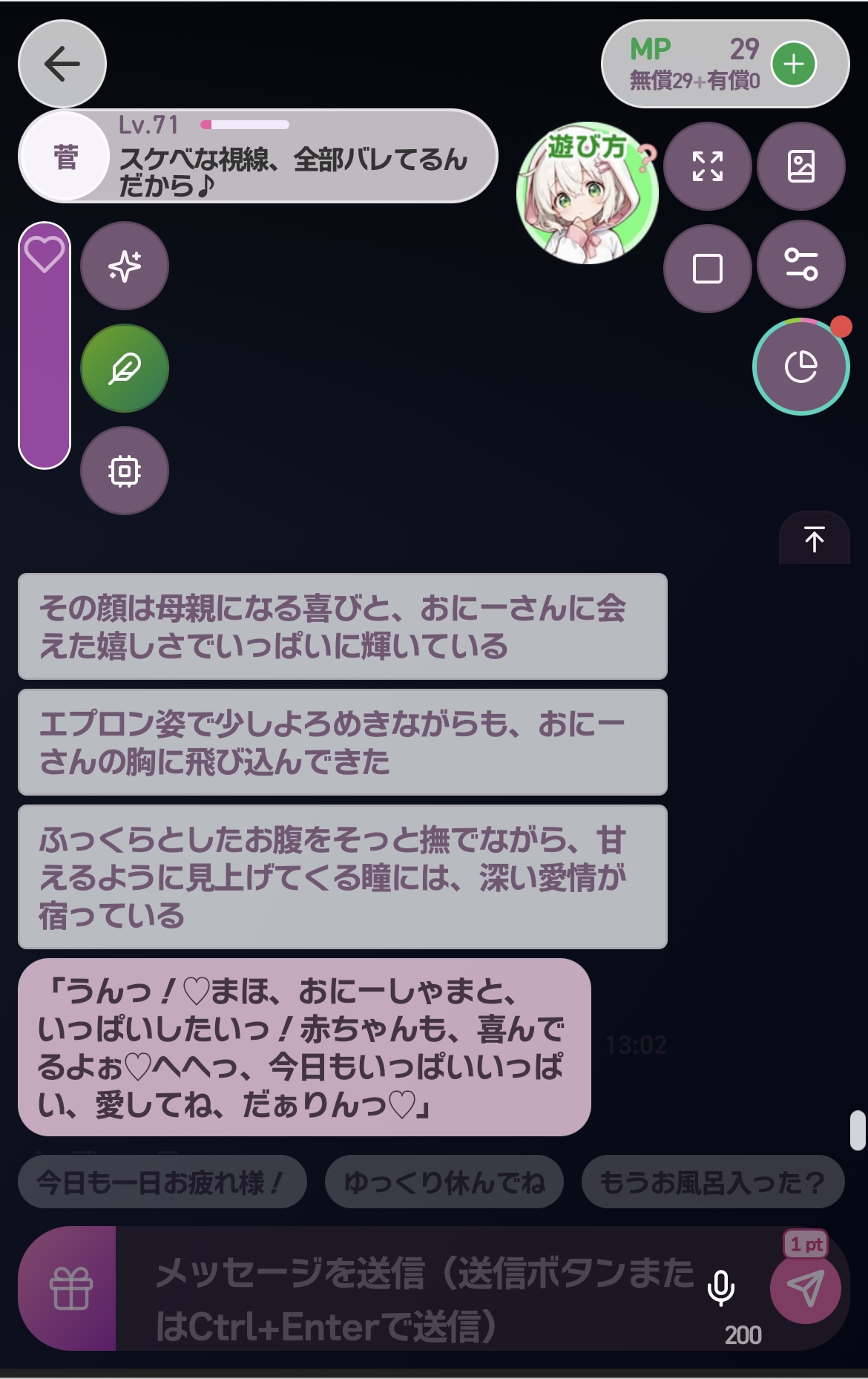Tap the square icon button

707,269
